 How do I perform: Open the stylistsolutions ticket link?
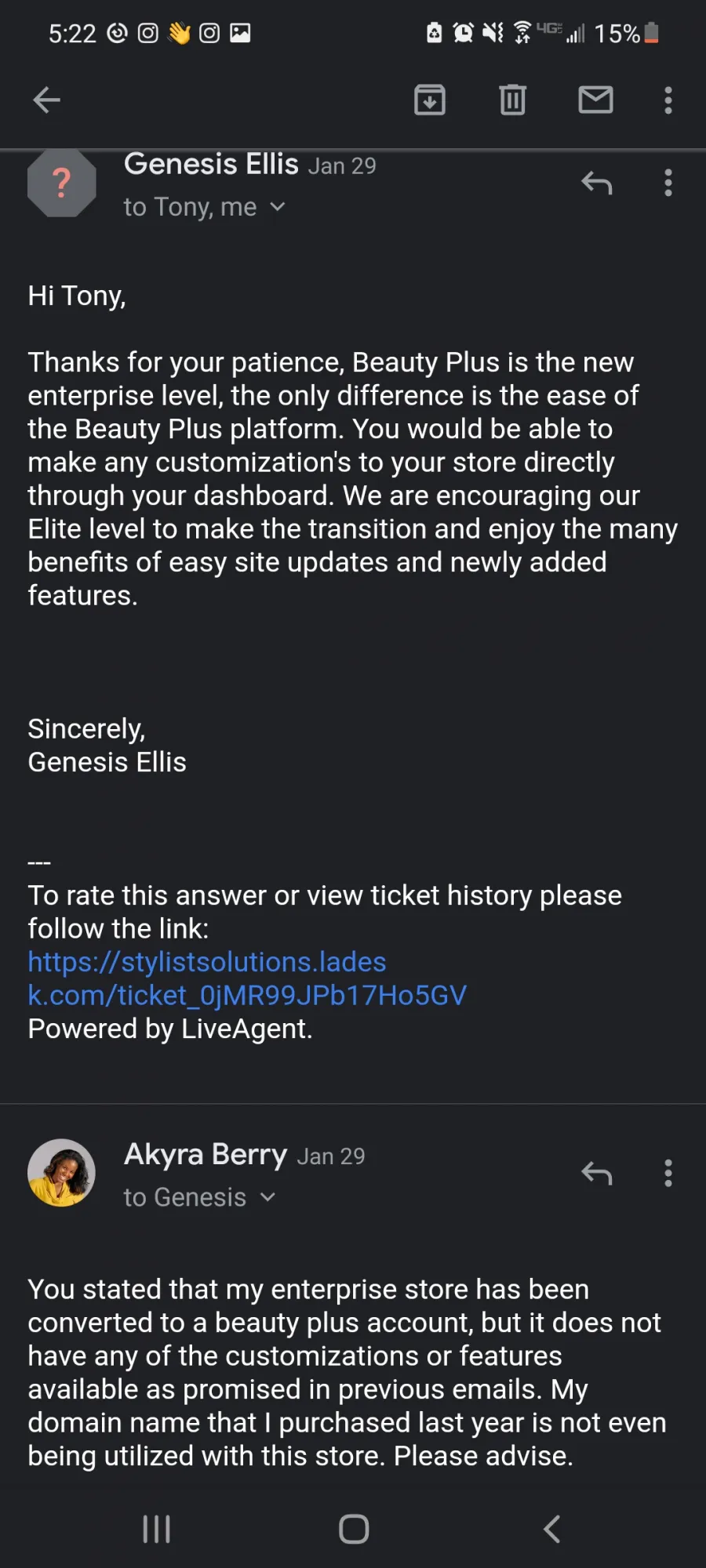(247, 978)
